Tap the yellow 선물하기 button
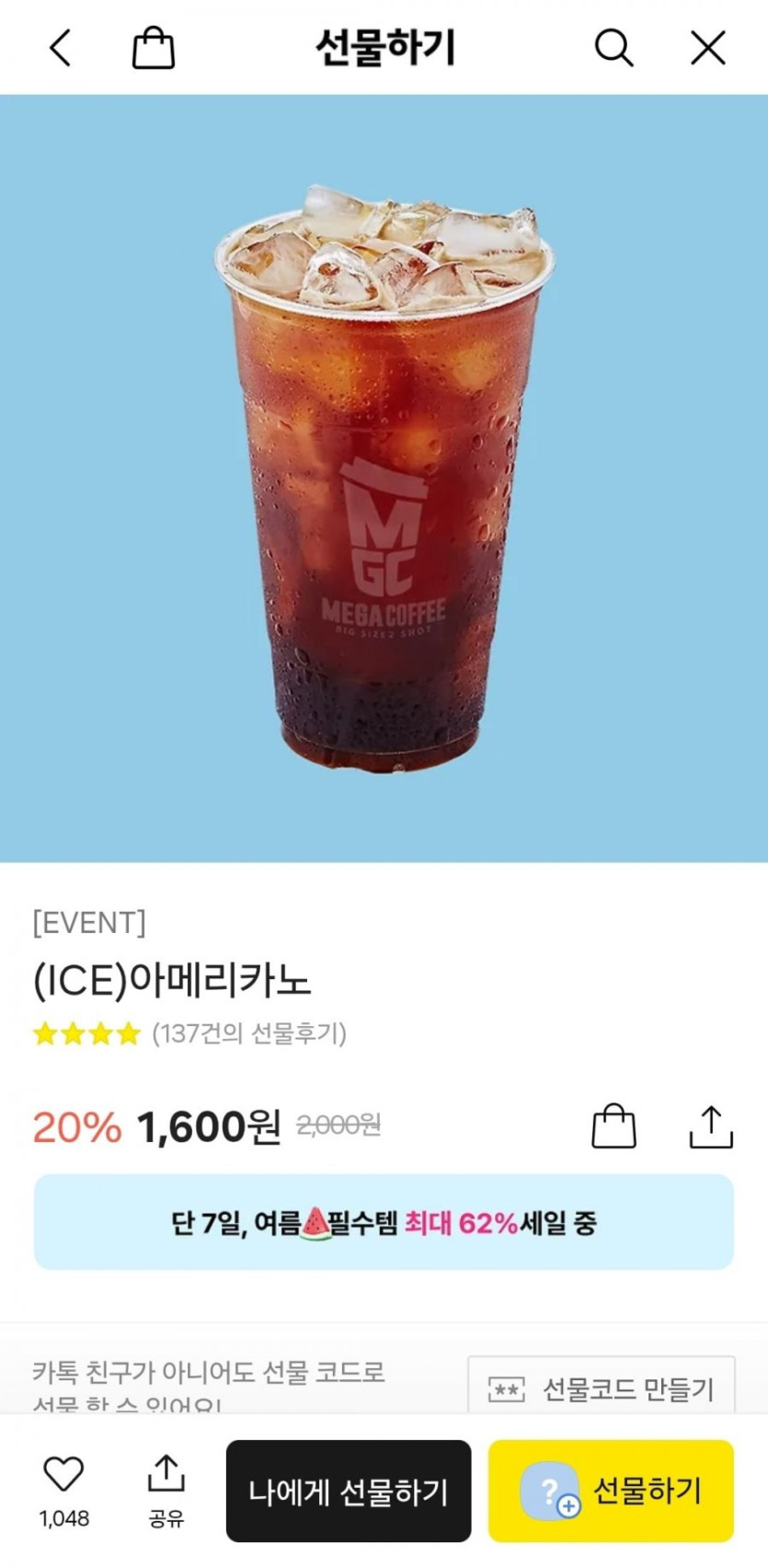This screenshot has width=768, height=1568. pyautogui.click(x=611, y=1491)
